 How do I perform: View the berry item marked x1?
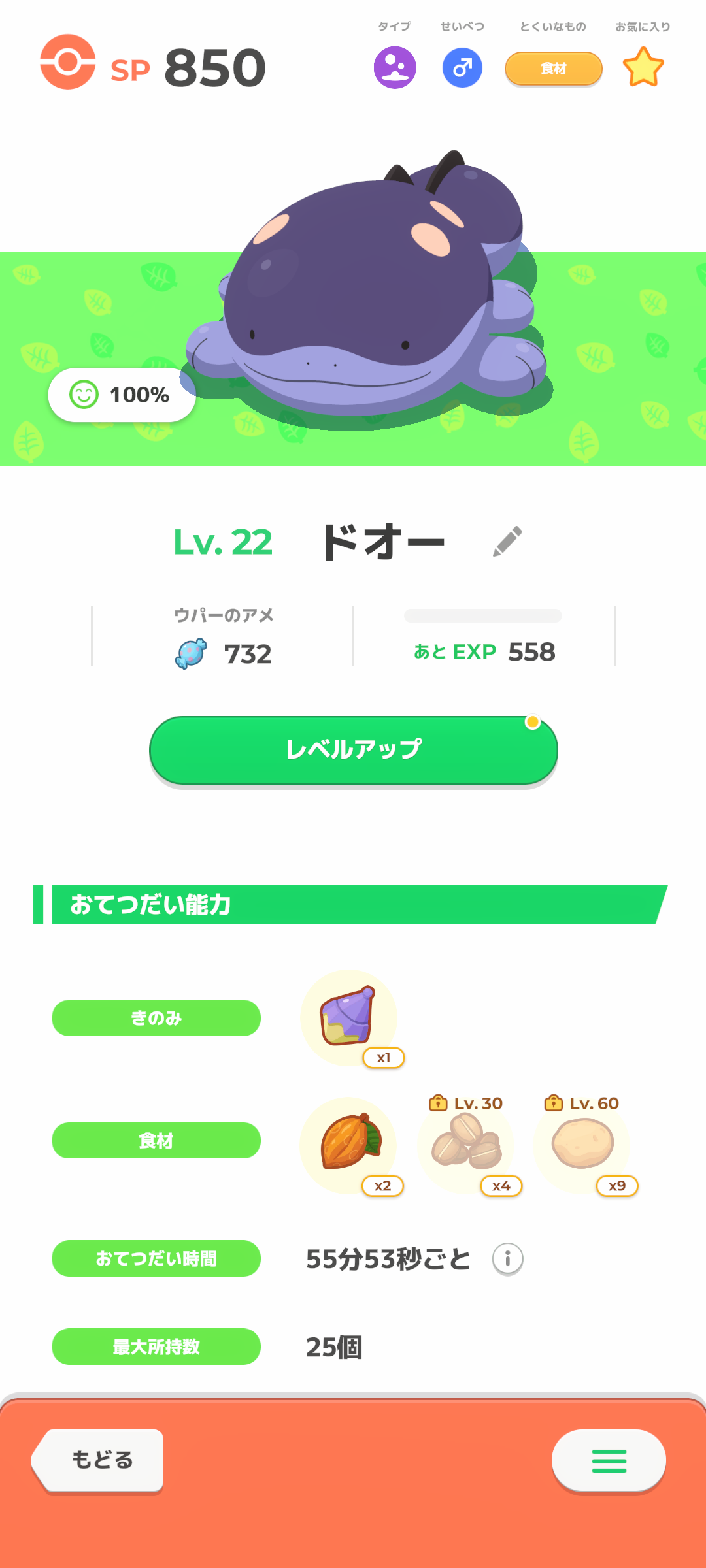349,1017
